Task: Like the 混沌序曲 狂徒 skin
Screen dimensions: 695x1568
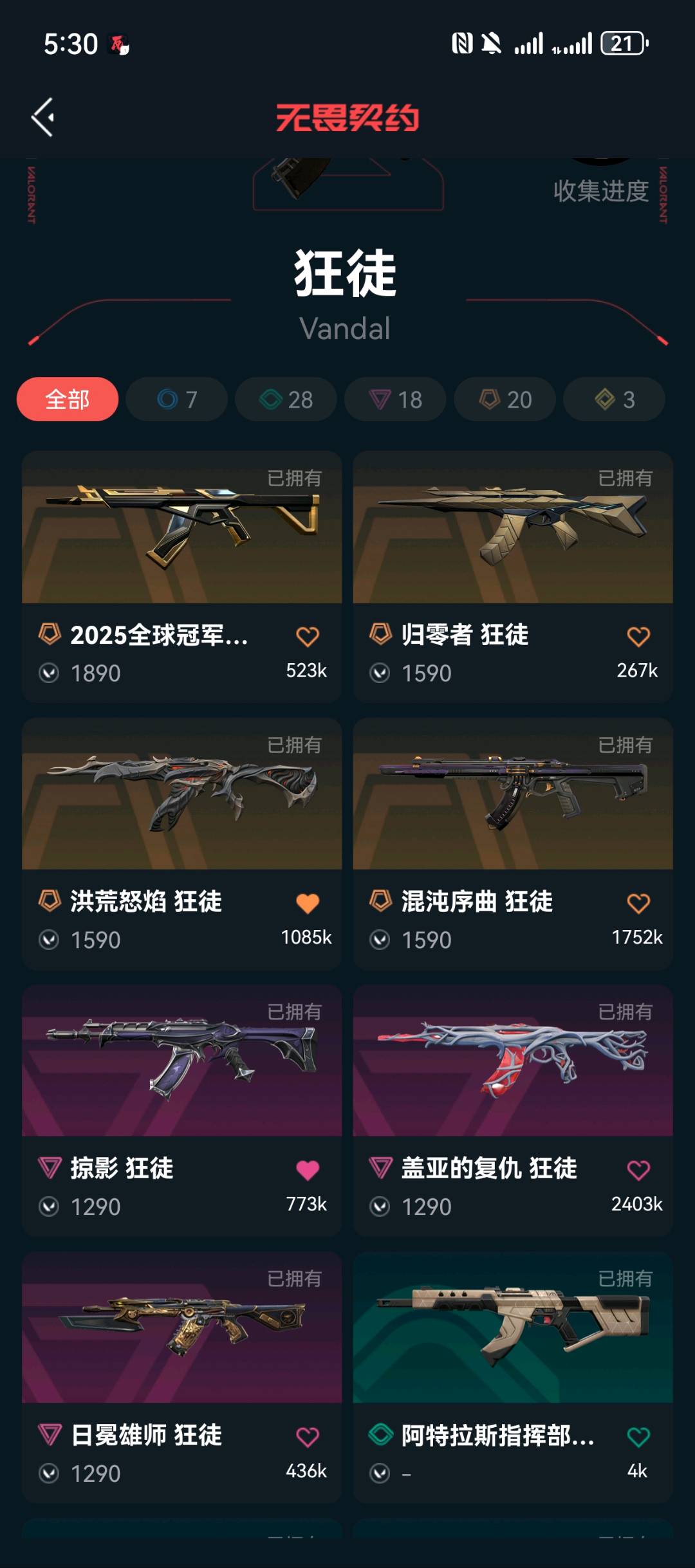Action: pyautogui.click(x=638, y=903)
